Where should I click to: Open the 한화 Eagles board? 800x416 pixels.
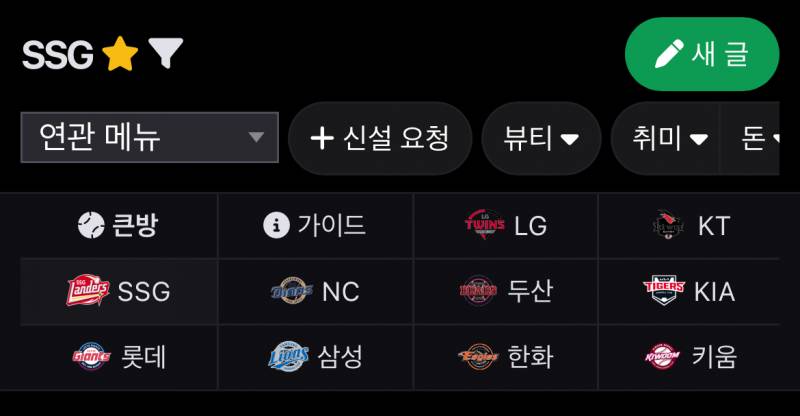tap(505, 357)
